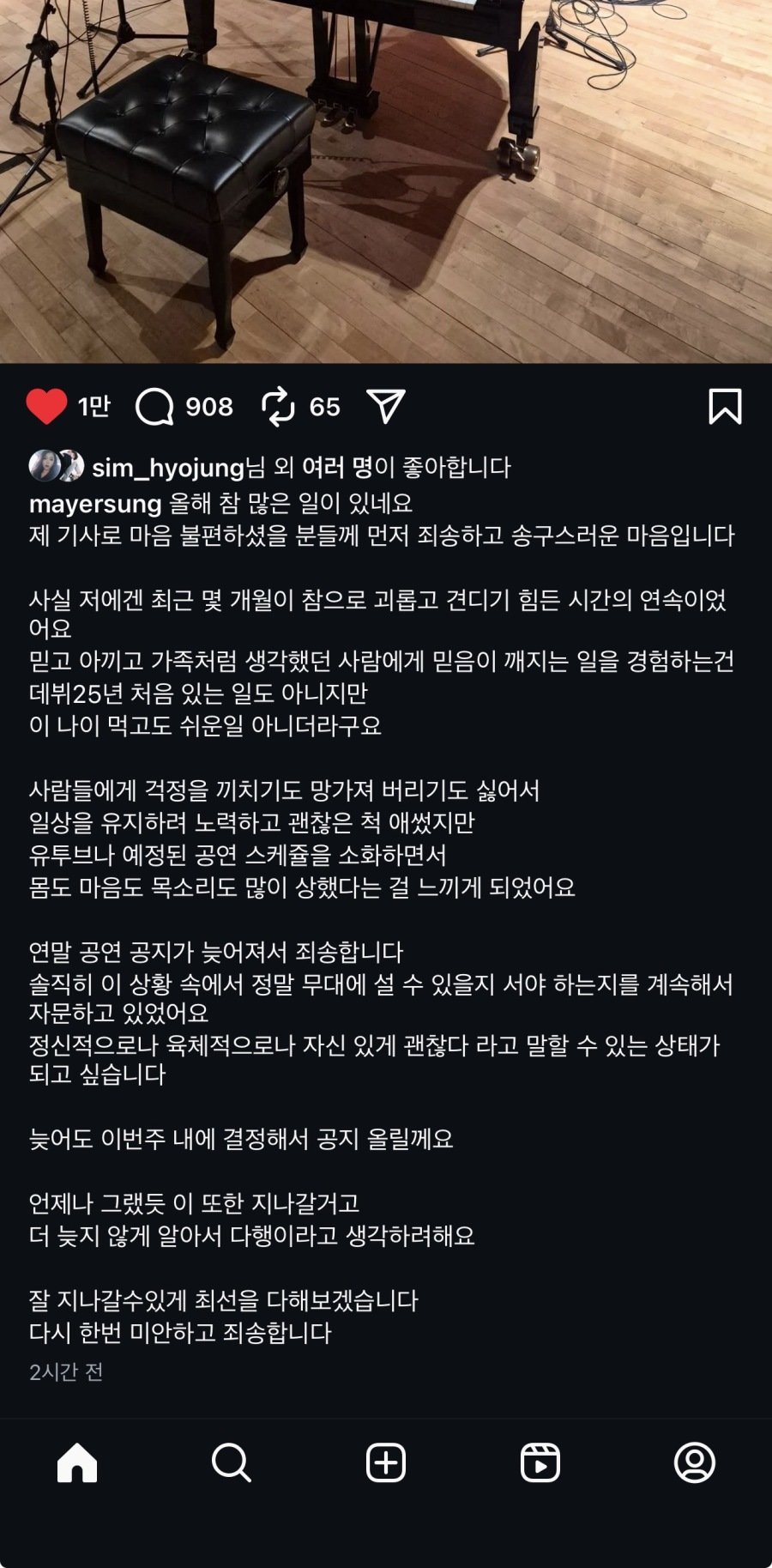Switch to the Profile tab
Image resolution: width=772 pixels, height=1568 pixels.
point(695,1462)
